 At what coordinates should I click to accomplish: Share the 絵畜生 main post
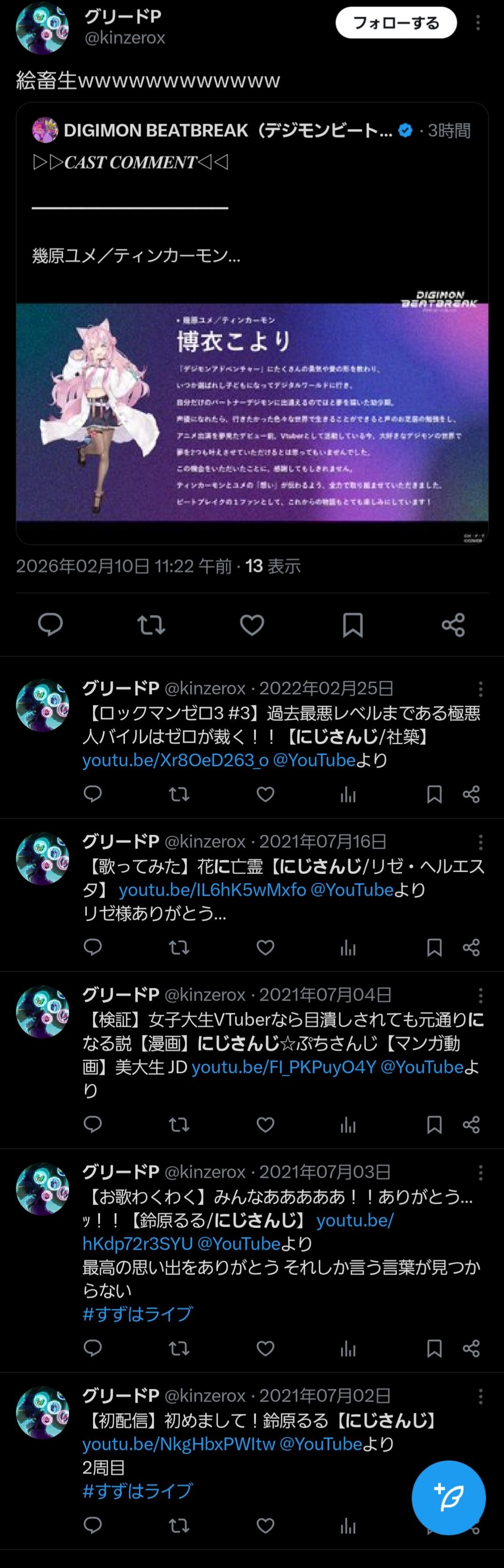(454, 624)
